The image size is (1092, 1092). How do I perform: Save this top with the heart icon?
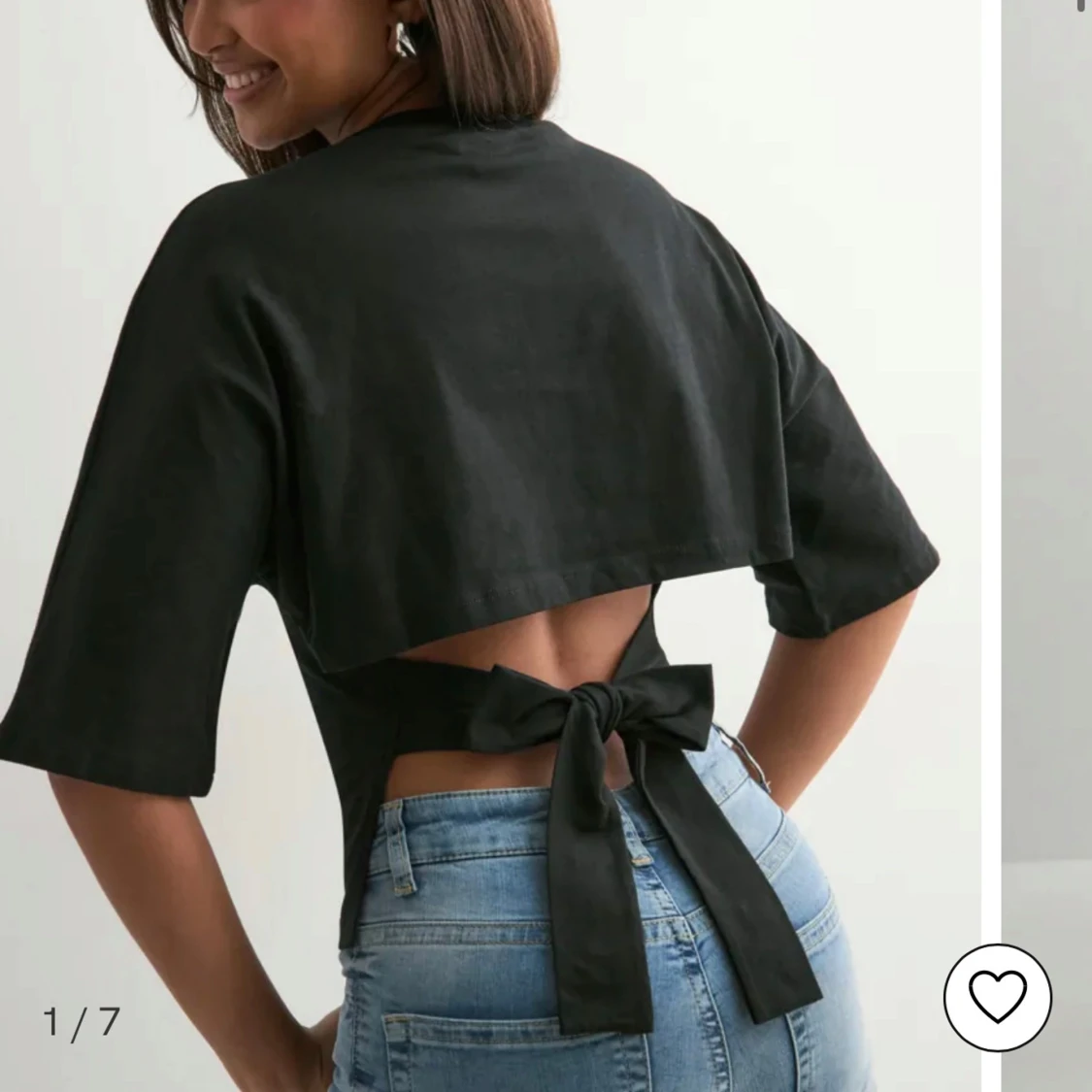[998, 995]
